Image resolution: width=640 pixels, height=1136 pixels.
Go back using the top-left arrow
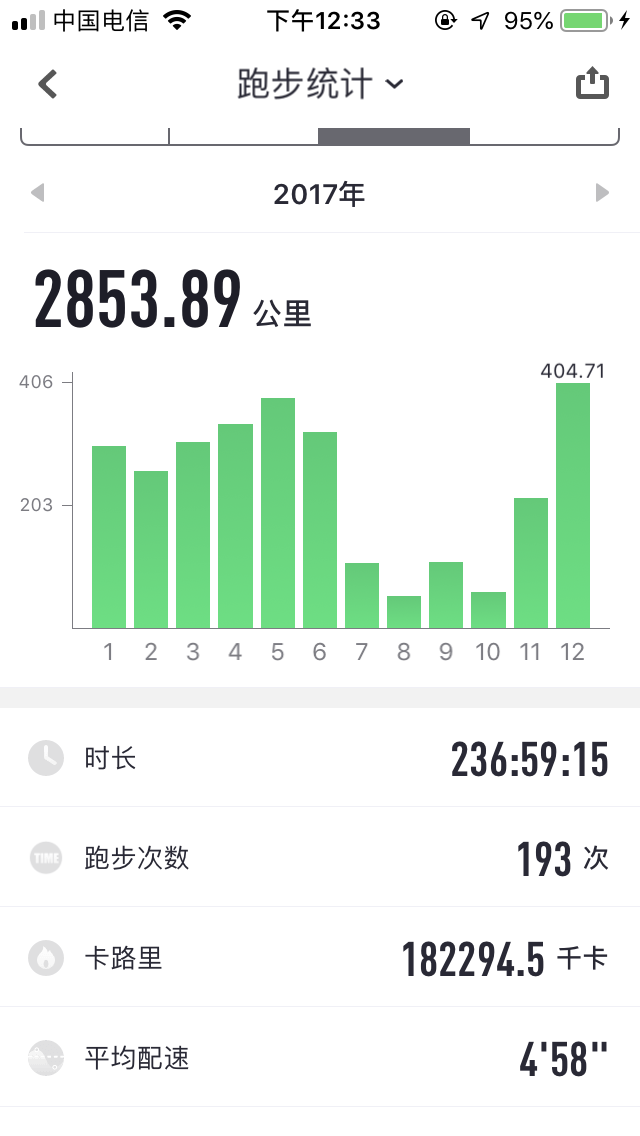click(48, 84)
